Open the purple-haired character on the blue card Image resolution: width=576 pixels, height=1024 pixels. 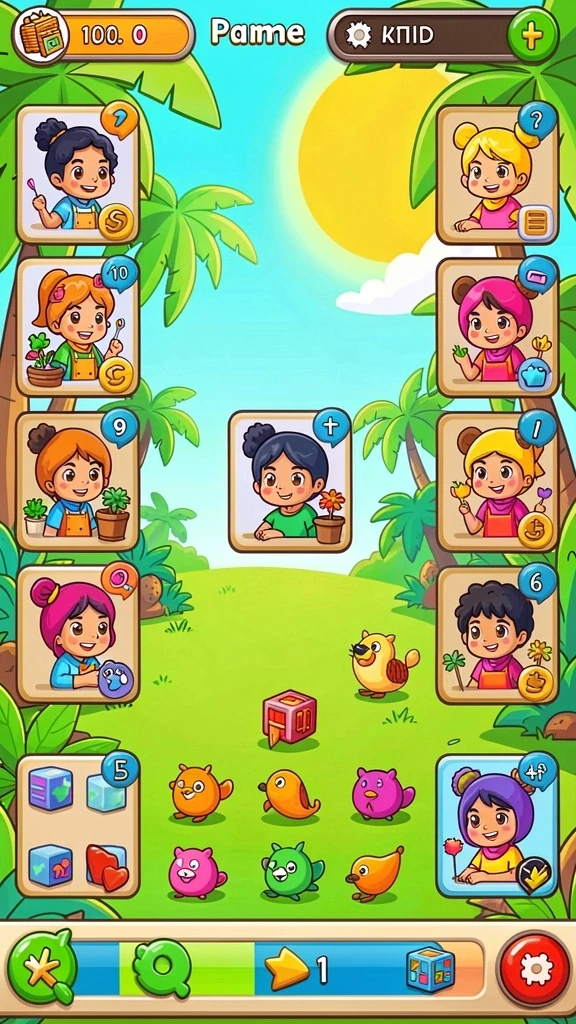tap(498, 826)
